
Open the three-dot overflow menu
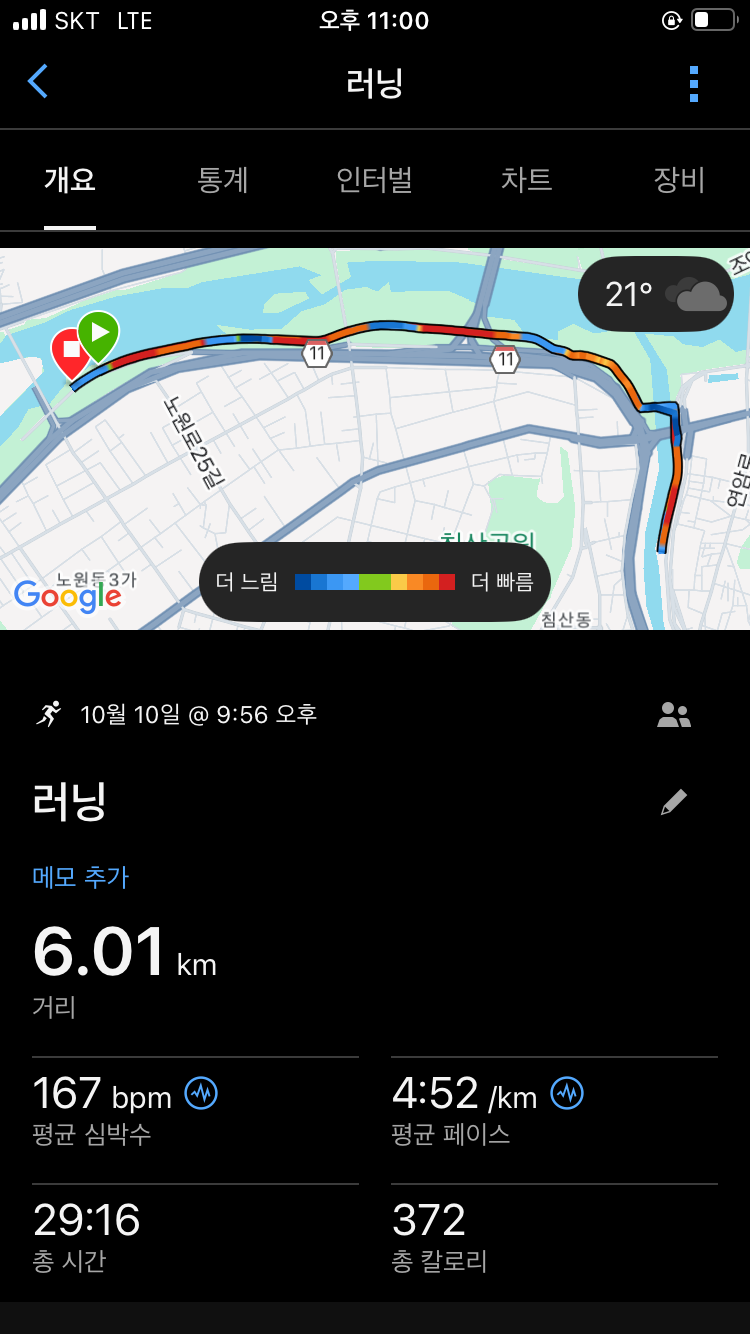[694, 84]
